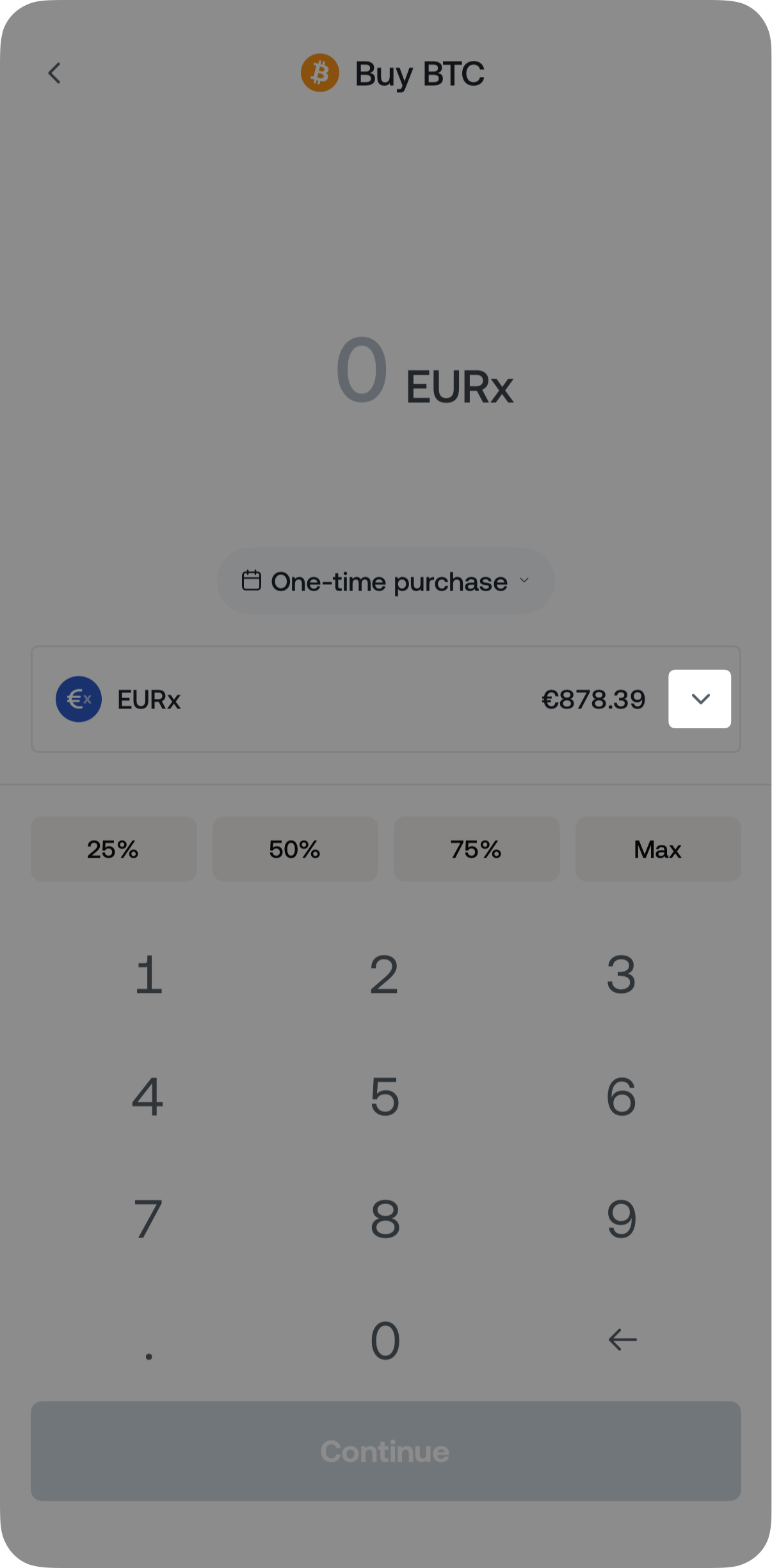
Task: Select the 75% amount preset
Action: 476,849
